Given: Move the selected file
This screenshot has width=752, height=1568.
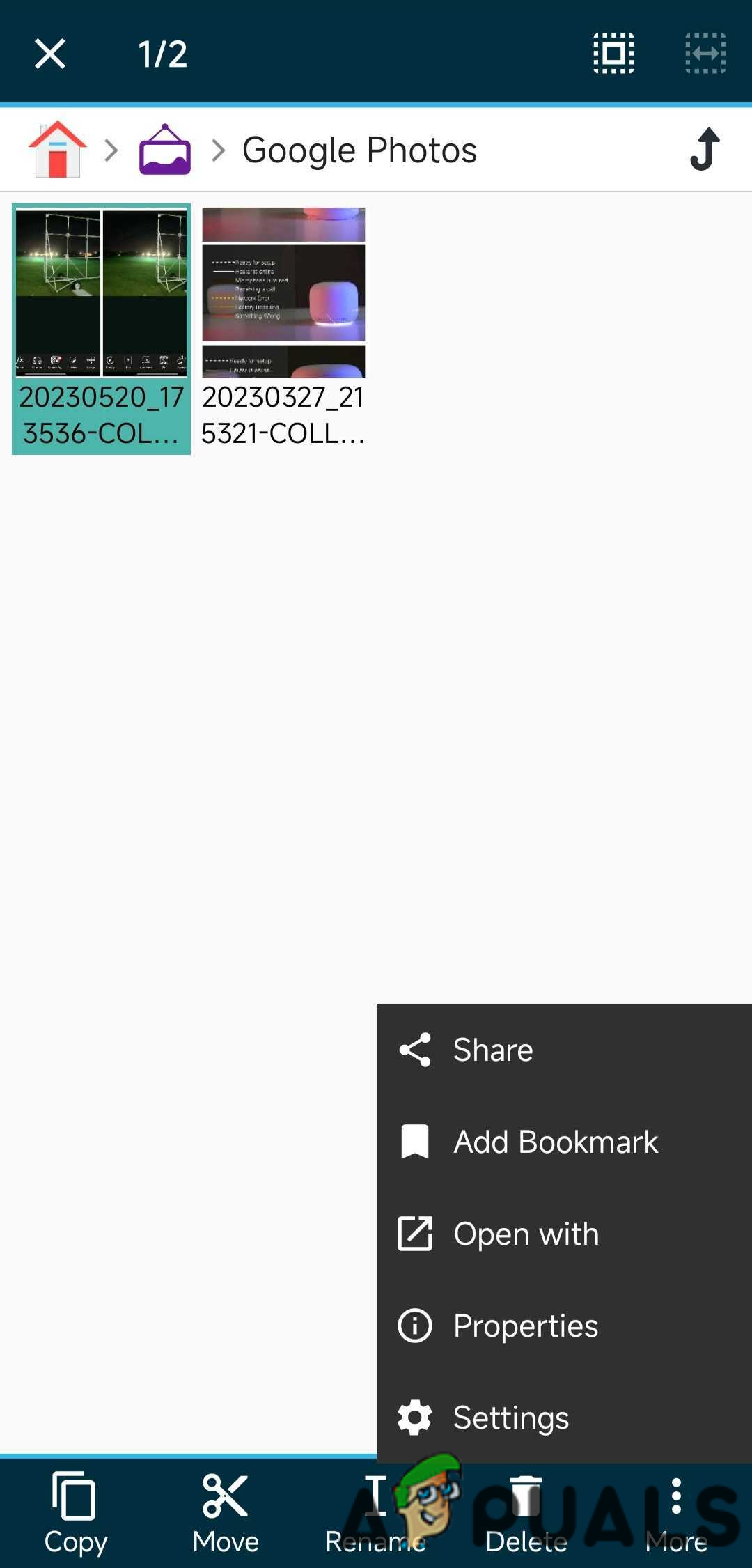Looking at the screenshot, I should pos(226,1513).
